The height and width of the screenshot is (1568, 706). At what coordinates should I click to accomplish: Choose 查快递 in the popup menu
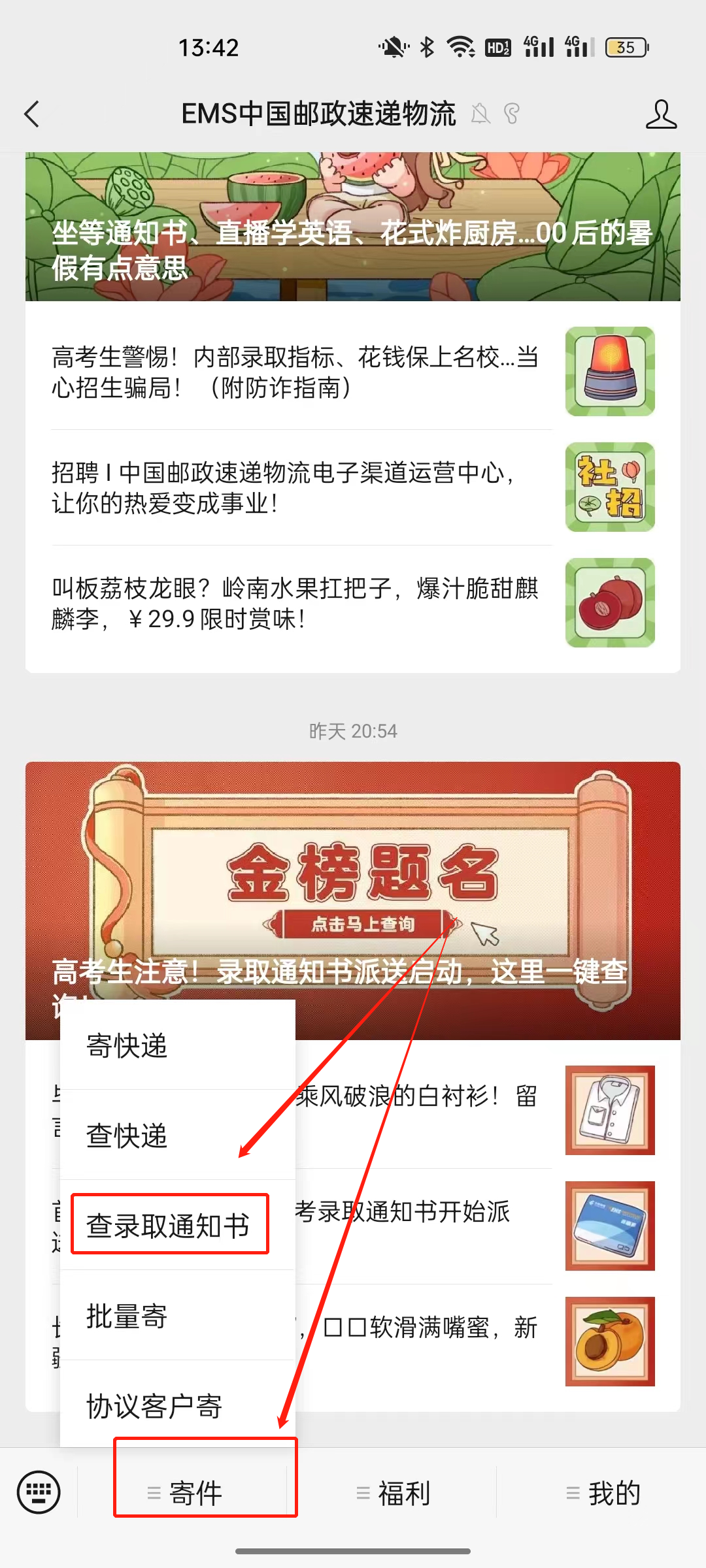127,1135
